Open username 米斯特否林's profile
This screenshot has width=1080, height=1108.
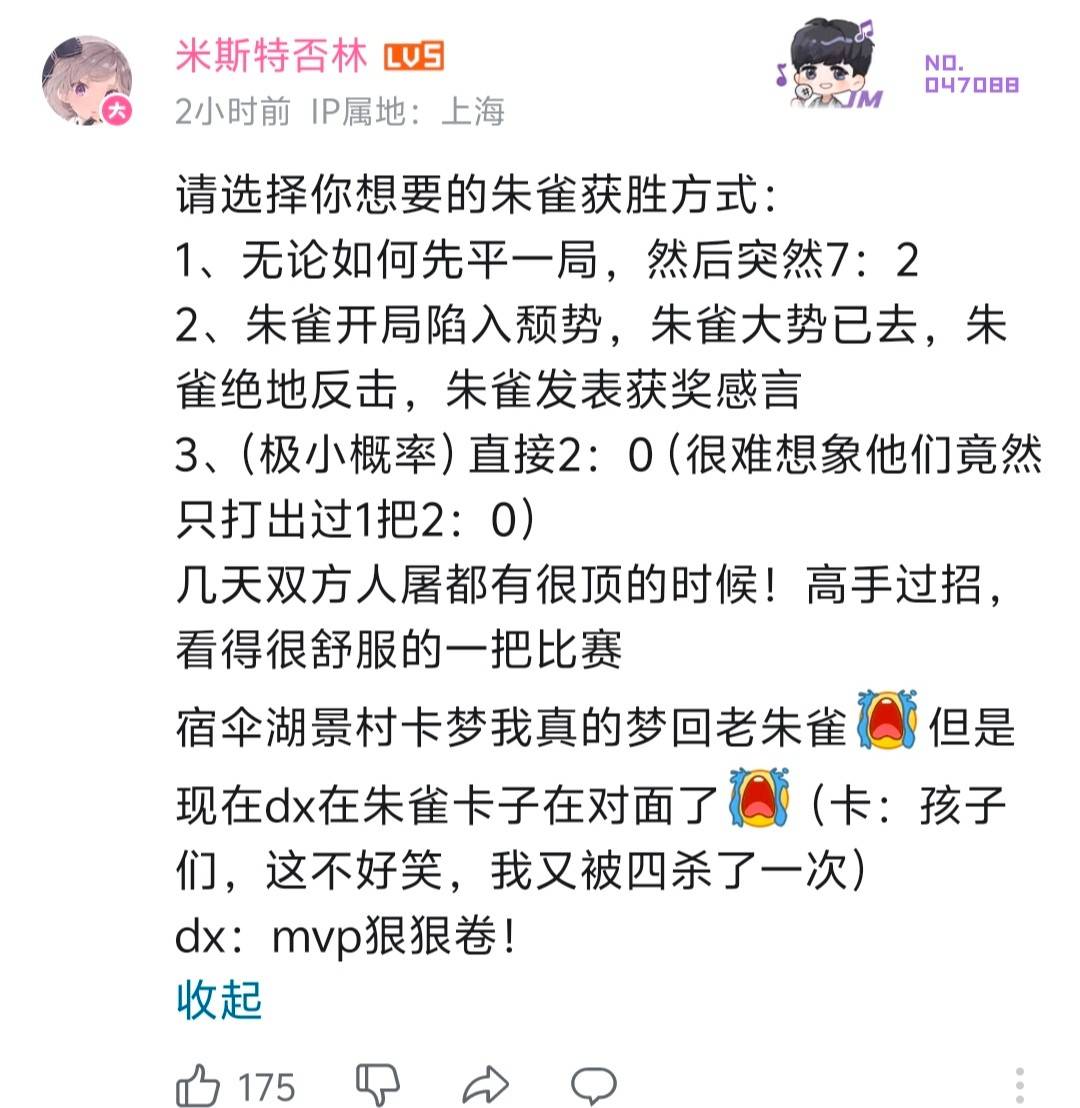272,56
